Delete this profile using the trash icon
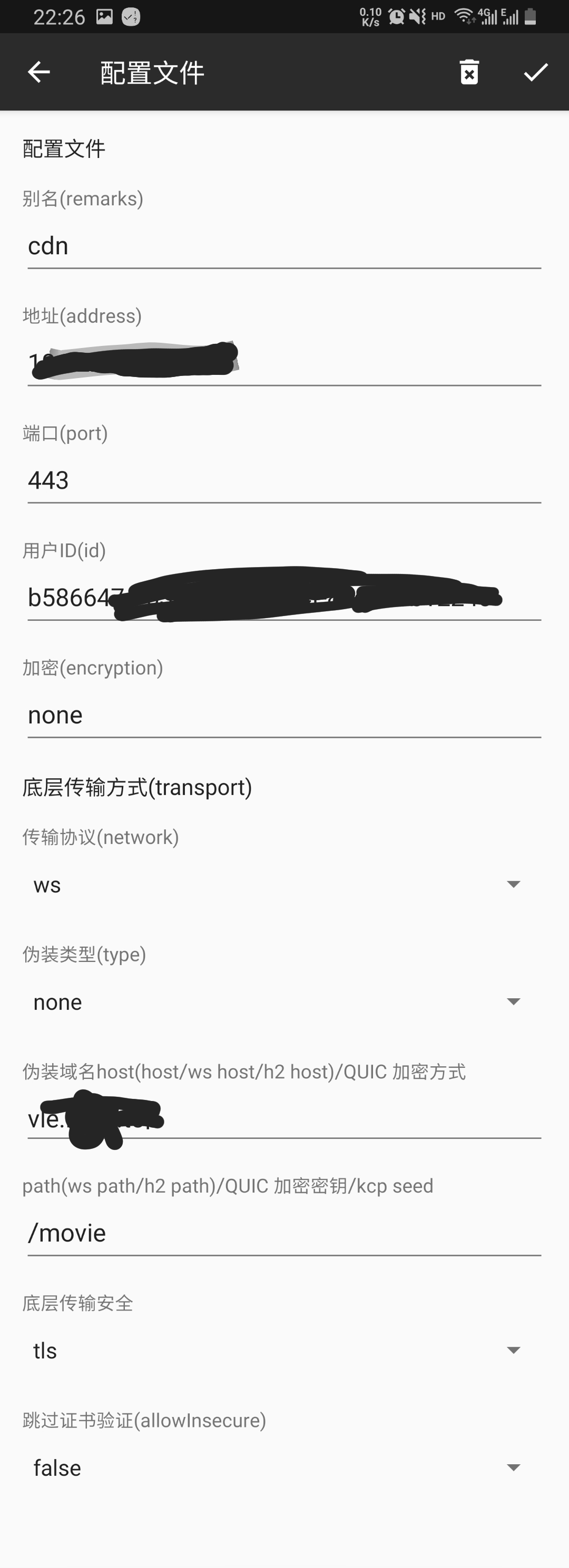This screenshot has height=1568, width=569. point(468,72)
